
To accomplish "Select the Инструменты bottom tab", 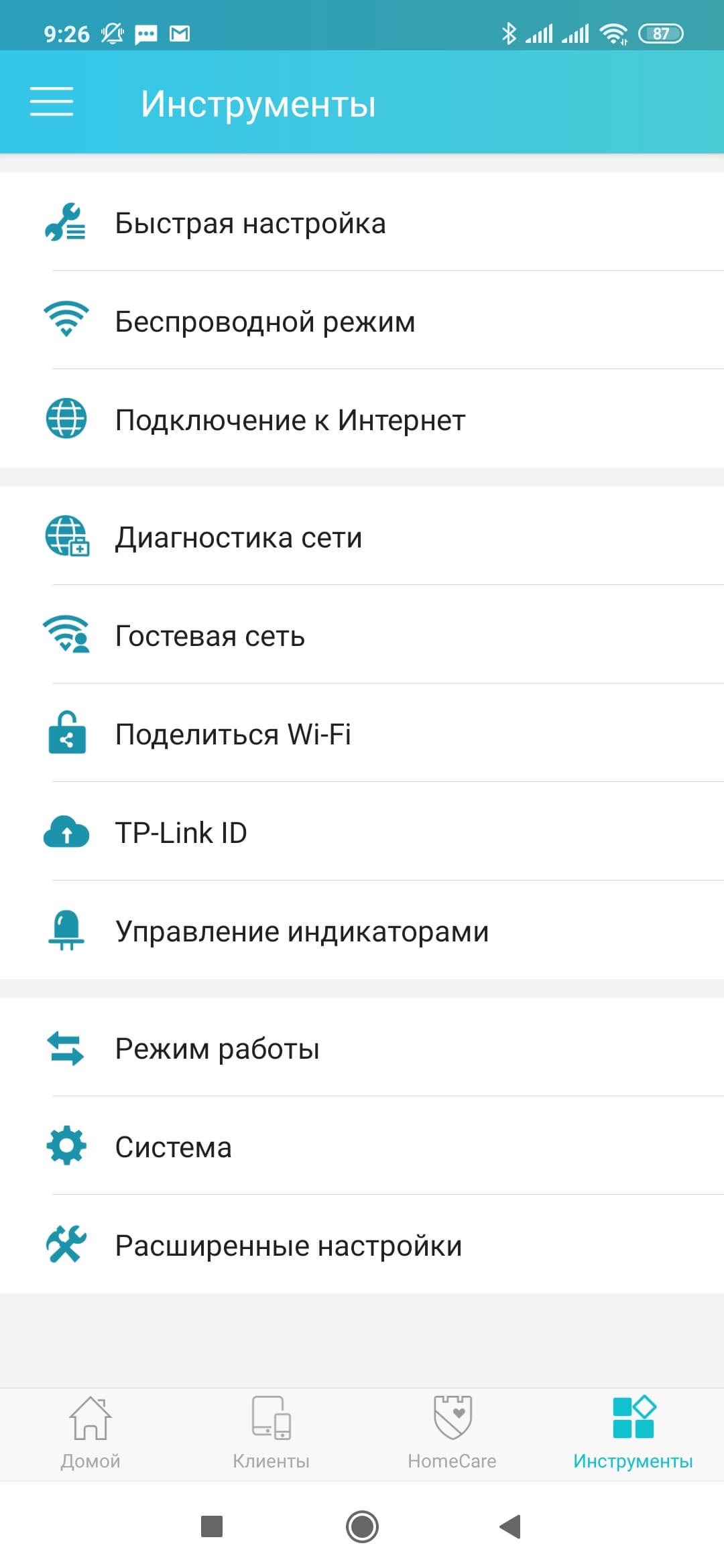I will 633,1433.
